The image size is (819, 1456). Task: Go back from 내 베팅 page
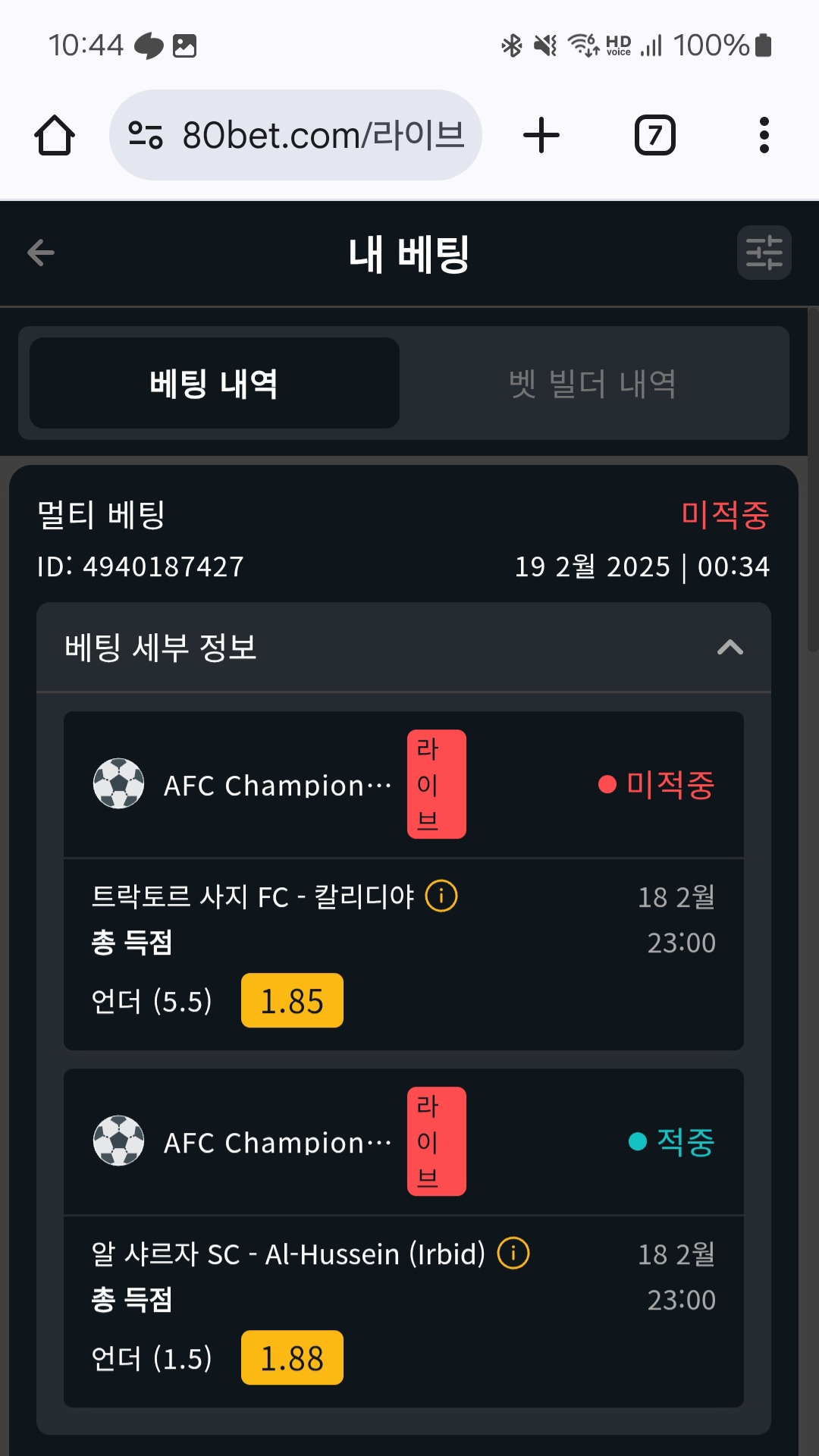pyautogui.click(x=41, y=253)
